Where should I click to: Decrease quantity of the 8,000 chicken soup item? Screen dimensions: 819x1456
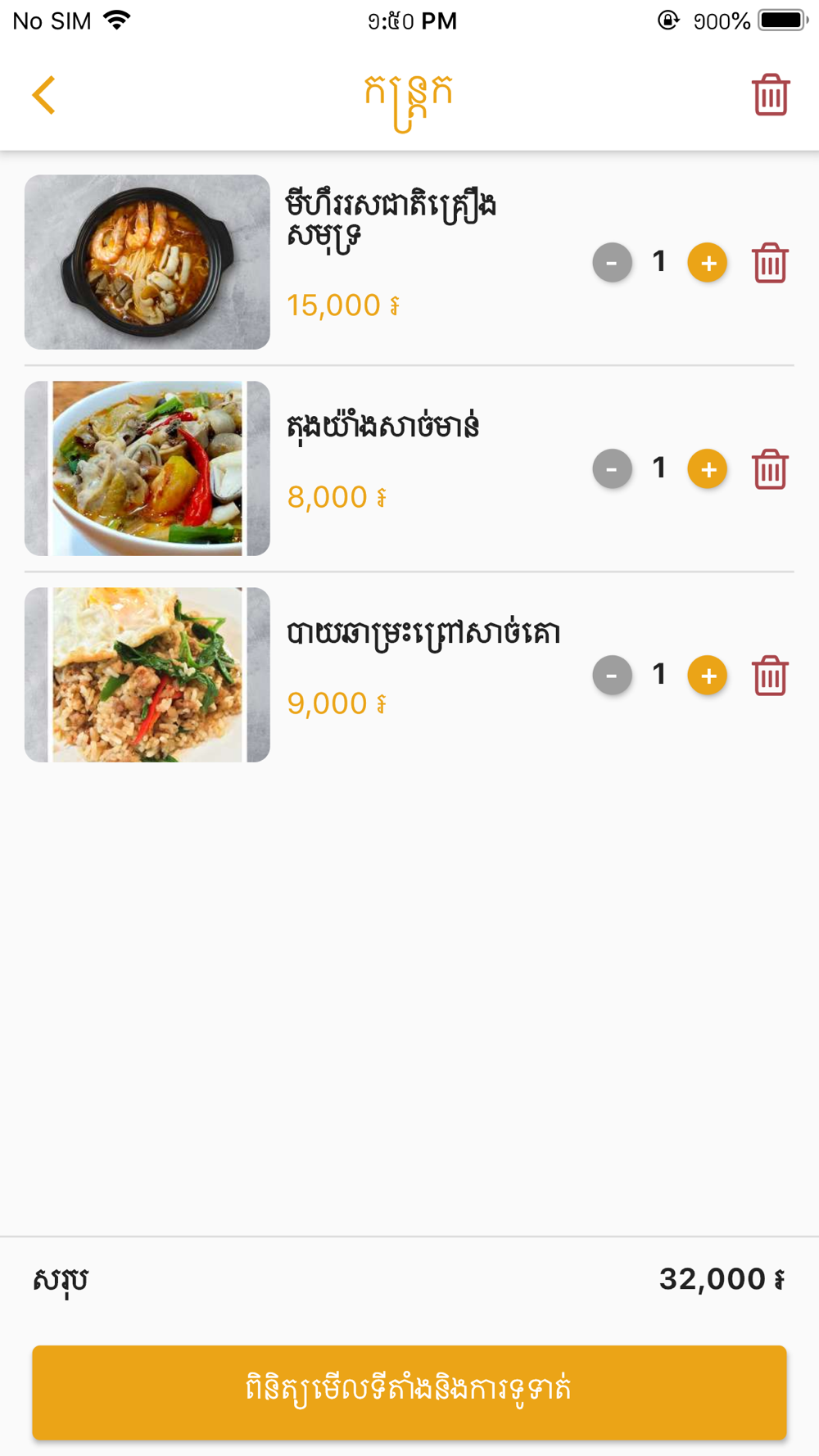click(x=613, y=469)
